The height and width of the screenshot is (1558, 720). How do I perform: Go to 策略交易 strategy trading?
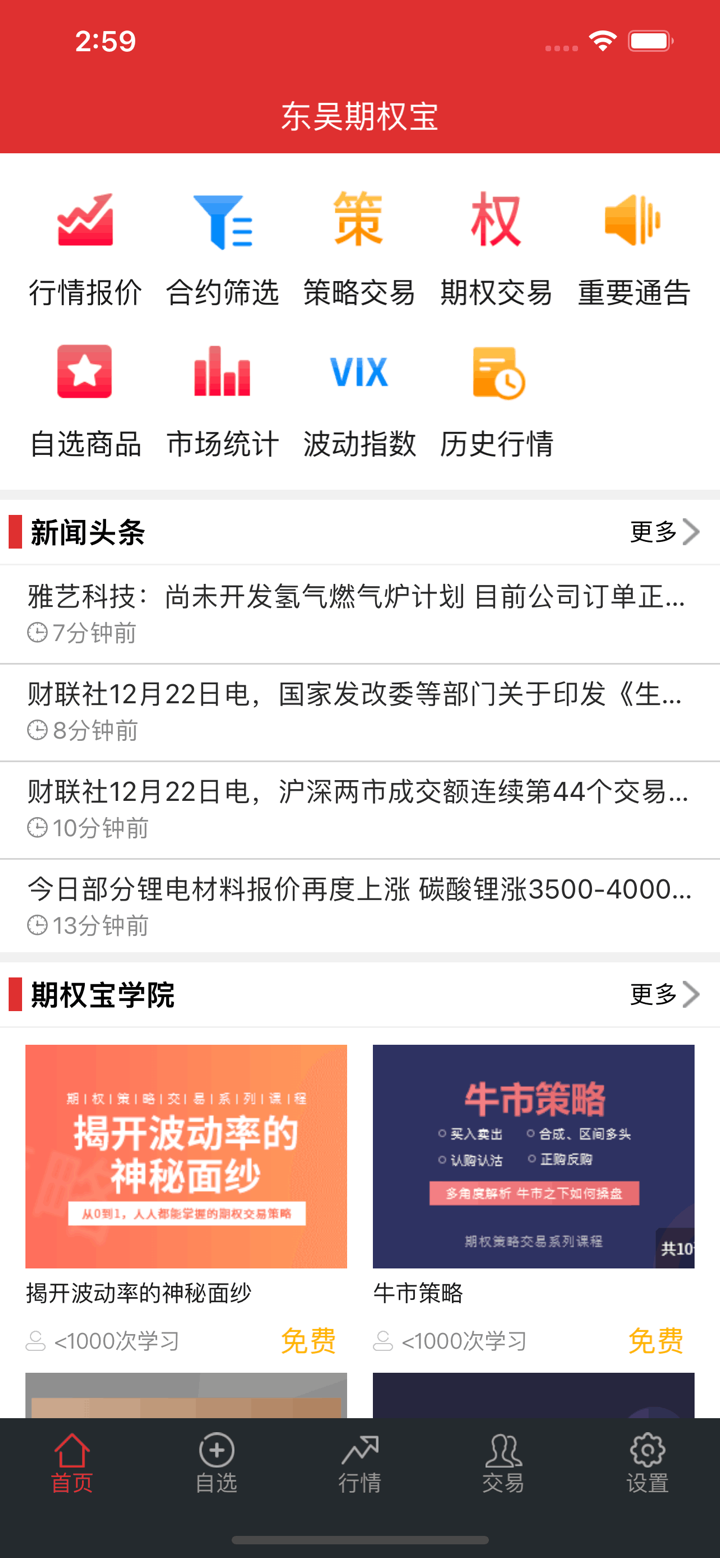pyautogui.click(x=359, y=247)
